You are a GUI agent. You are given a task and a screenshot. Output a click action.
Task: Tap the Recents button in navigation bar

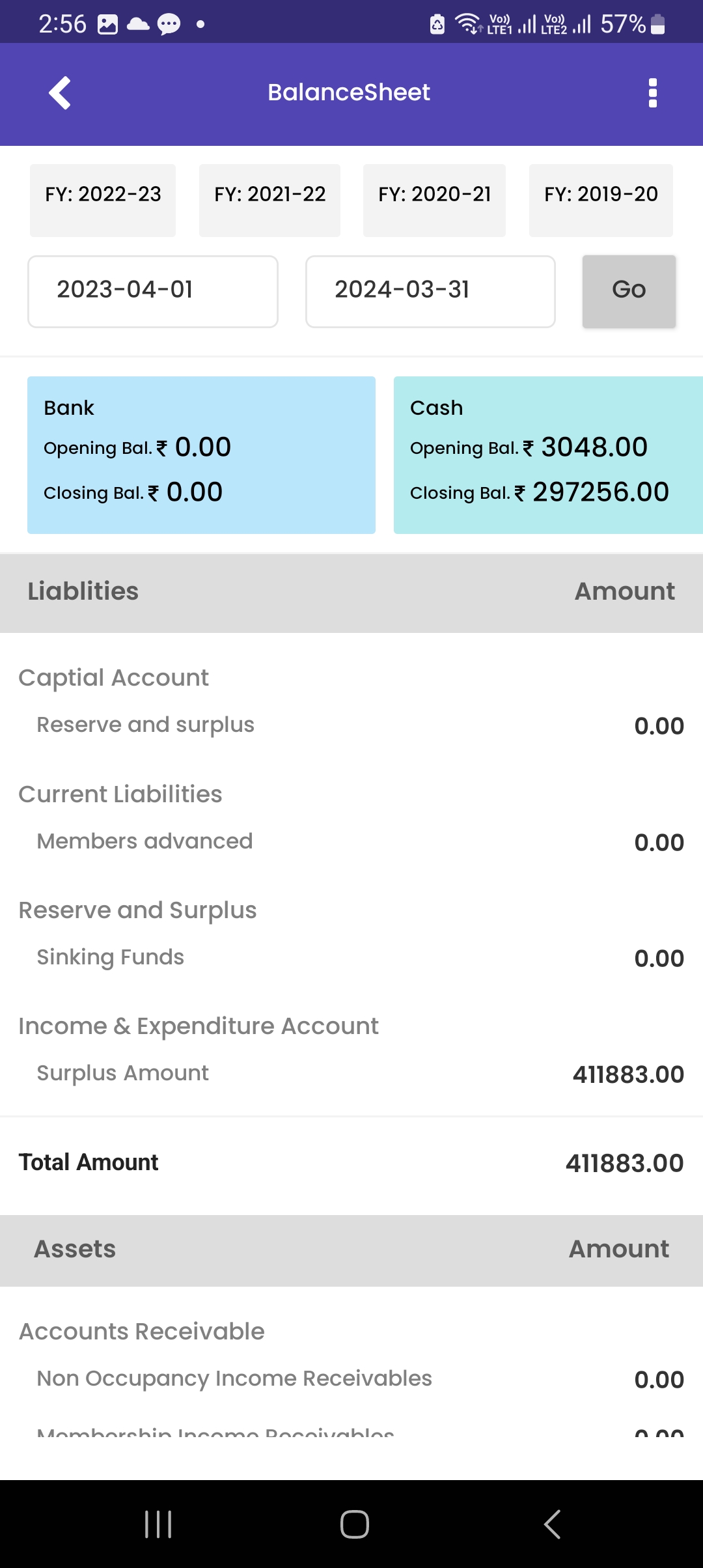[158, 1523]
